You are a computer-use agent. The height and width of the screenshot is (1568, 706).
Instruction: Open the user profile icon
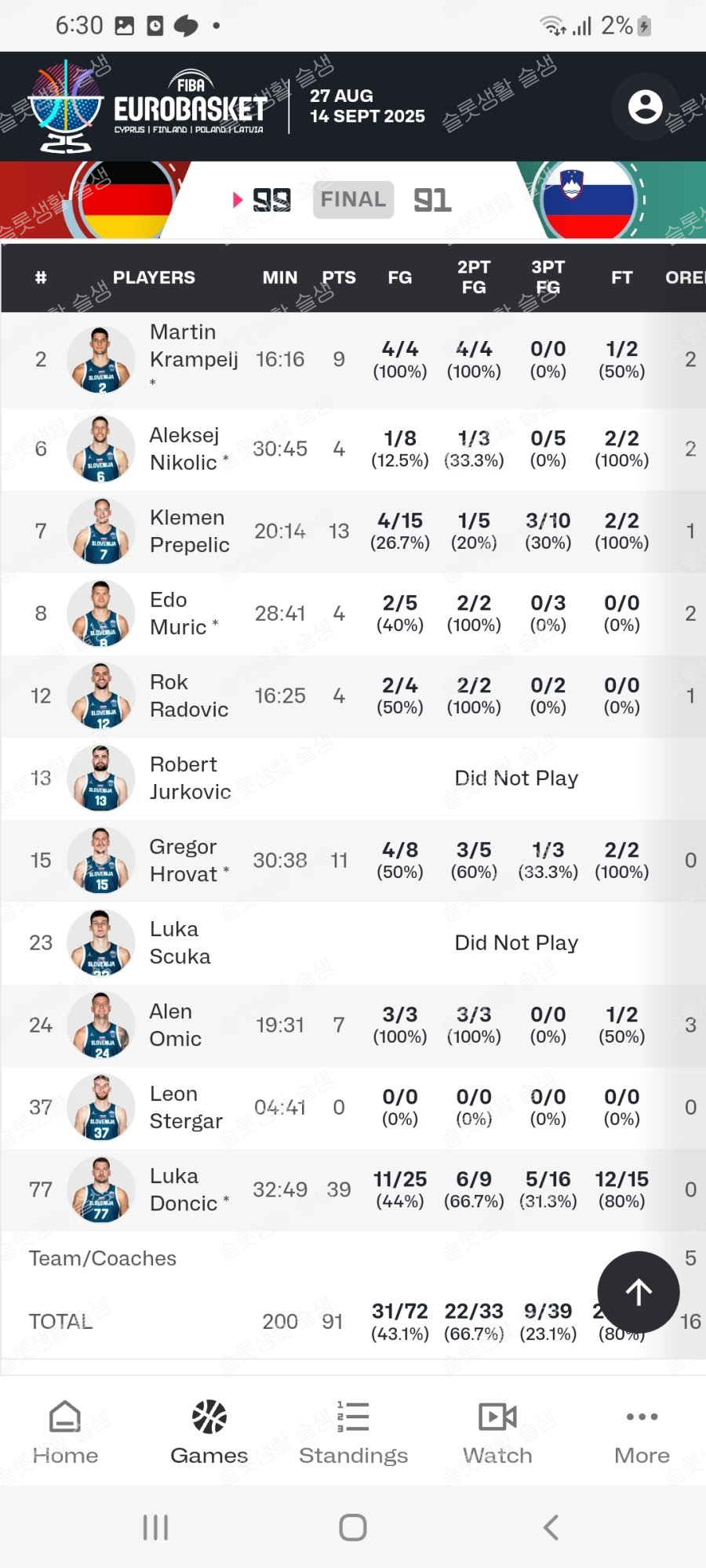(645, 107)
